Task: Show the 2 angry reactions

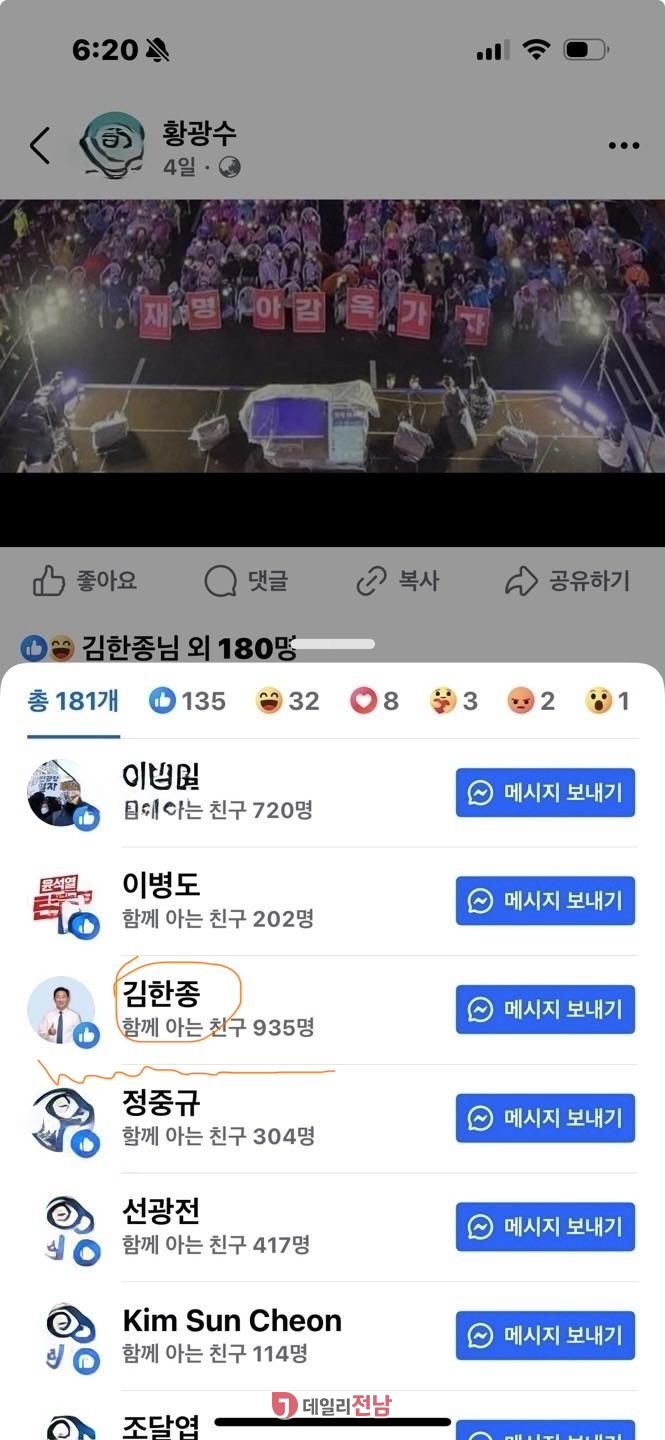Action: click(x=531, y=701)
